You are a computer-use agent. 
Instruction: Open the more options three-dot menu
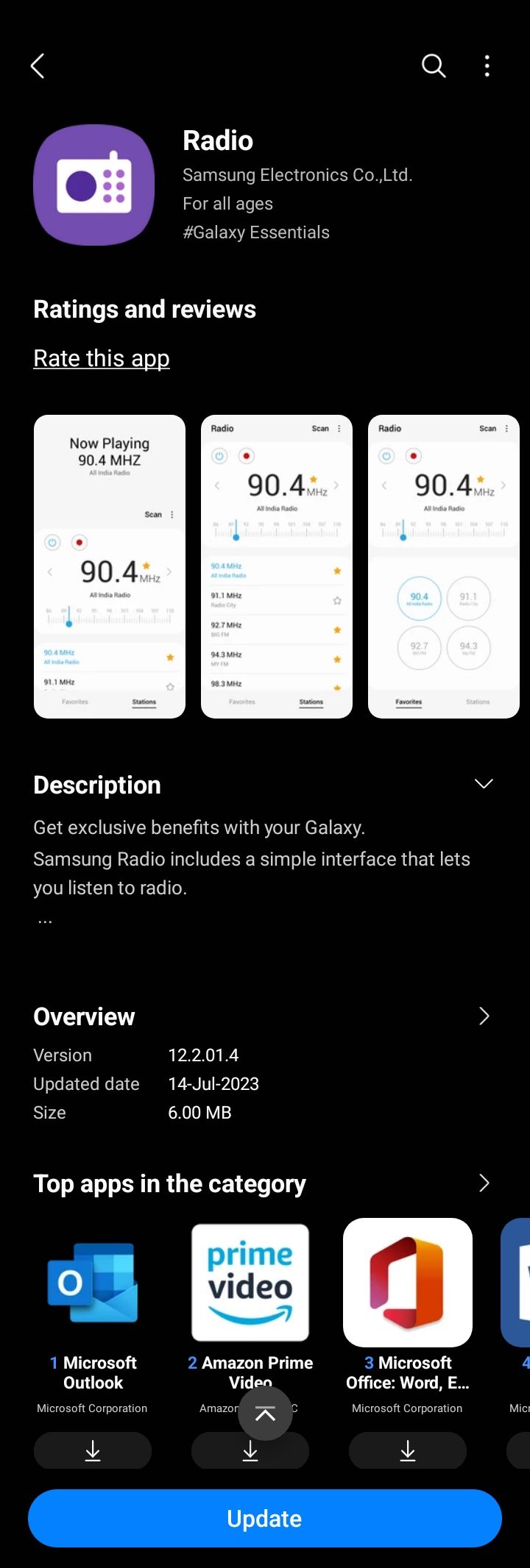487,65
